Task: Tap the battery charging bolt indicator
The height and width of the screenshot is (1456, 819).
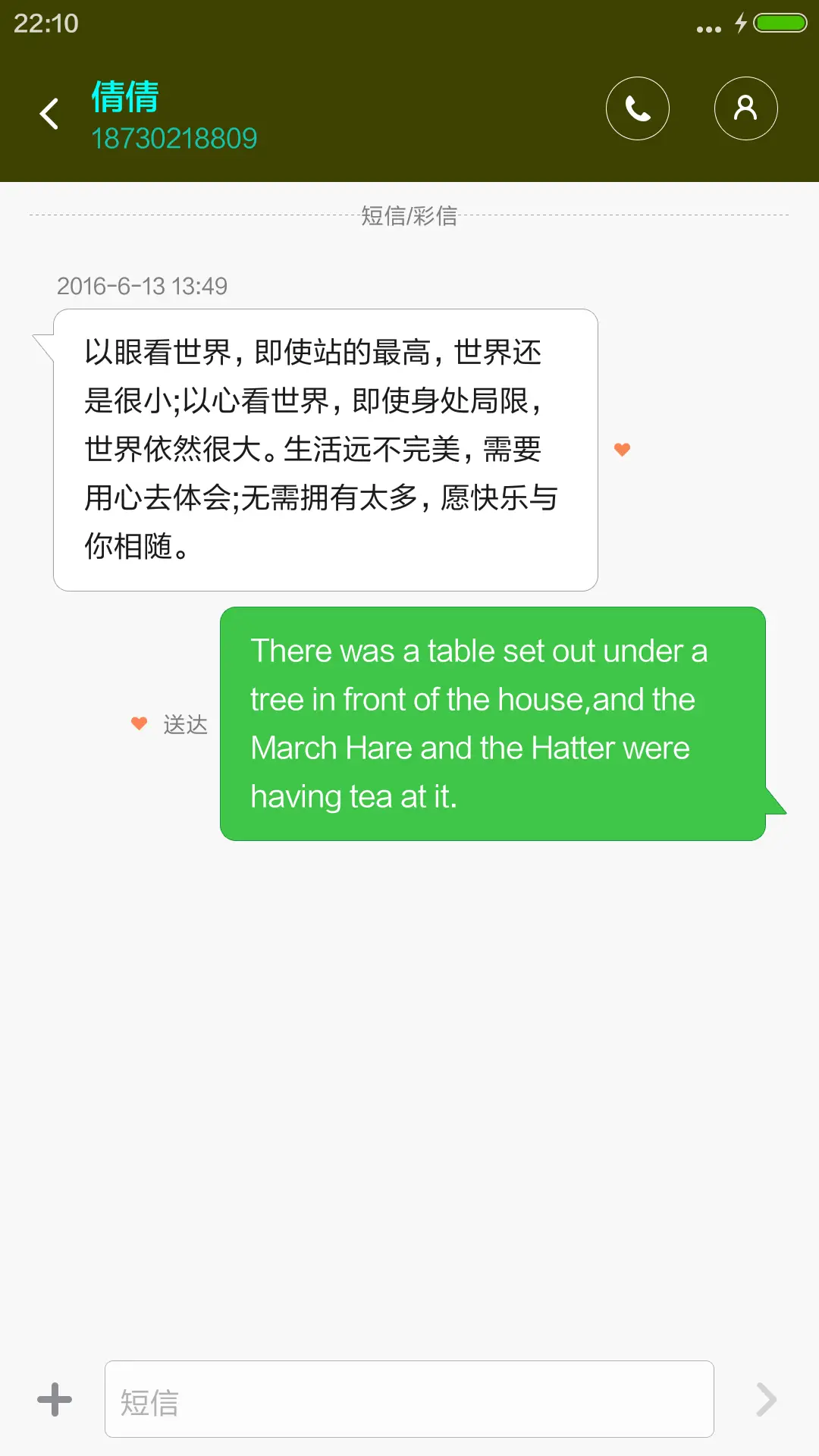Action: [739, 23]
